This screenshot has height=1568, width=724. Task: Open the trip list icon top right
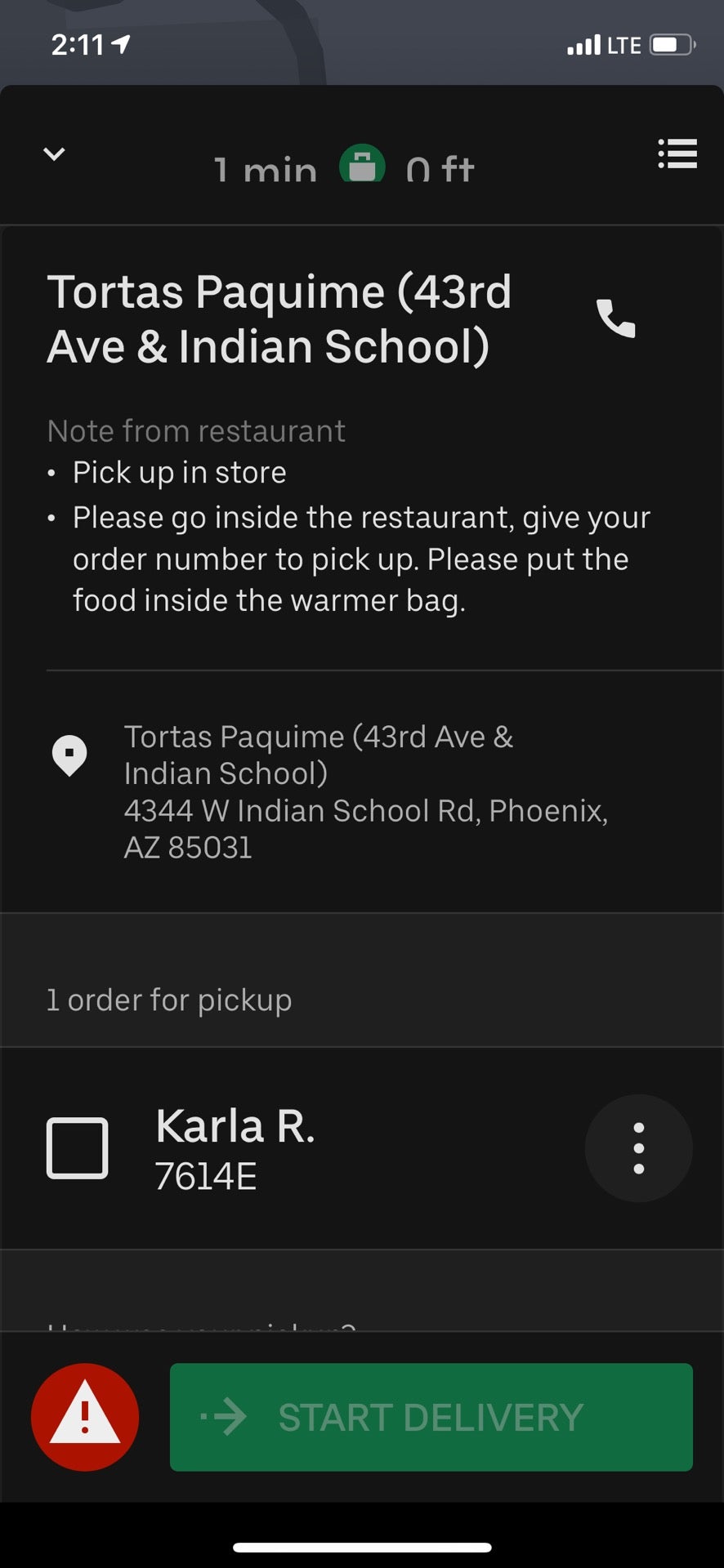677,155
